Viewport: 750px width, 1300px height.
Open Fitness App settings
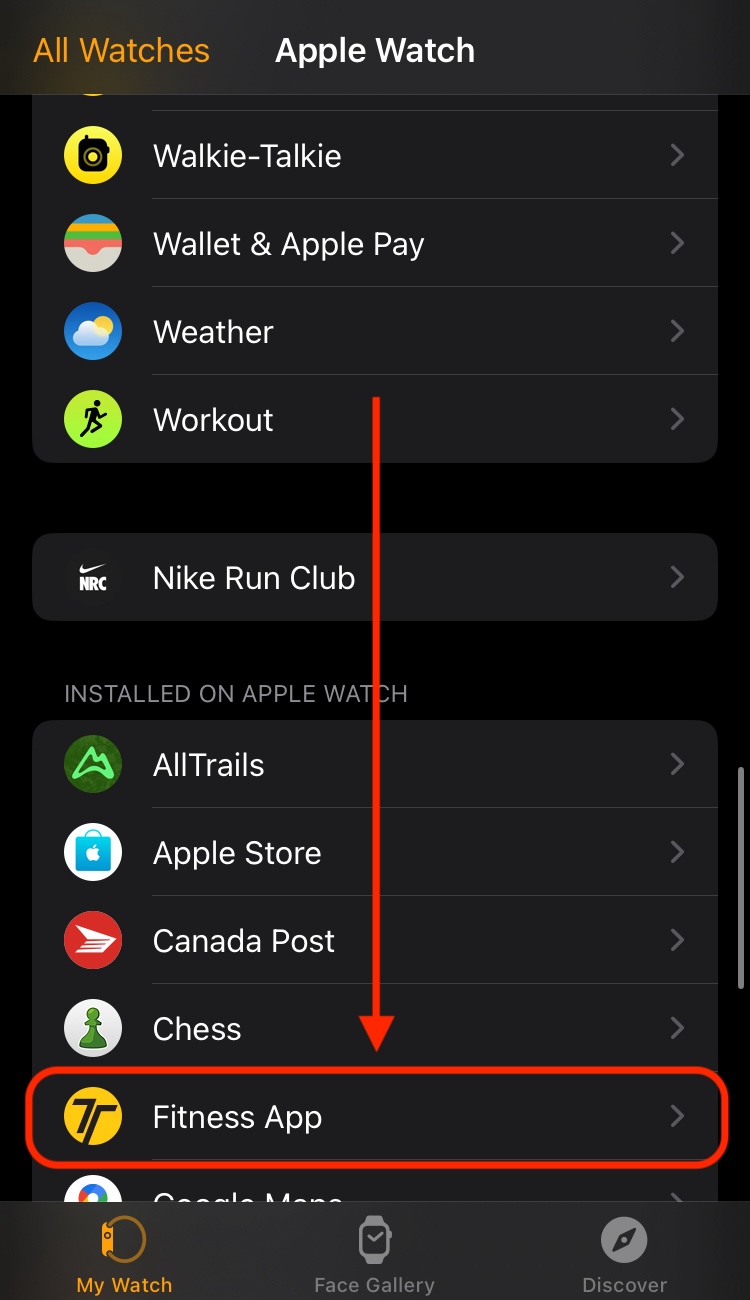pyautogui.click(x=375, y=1117)
